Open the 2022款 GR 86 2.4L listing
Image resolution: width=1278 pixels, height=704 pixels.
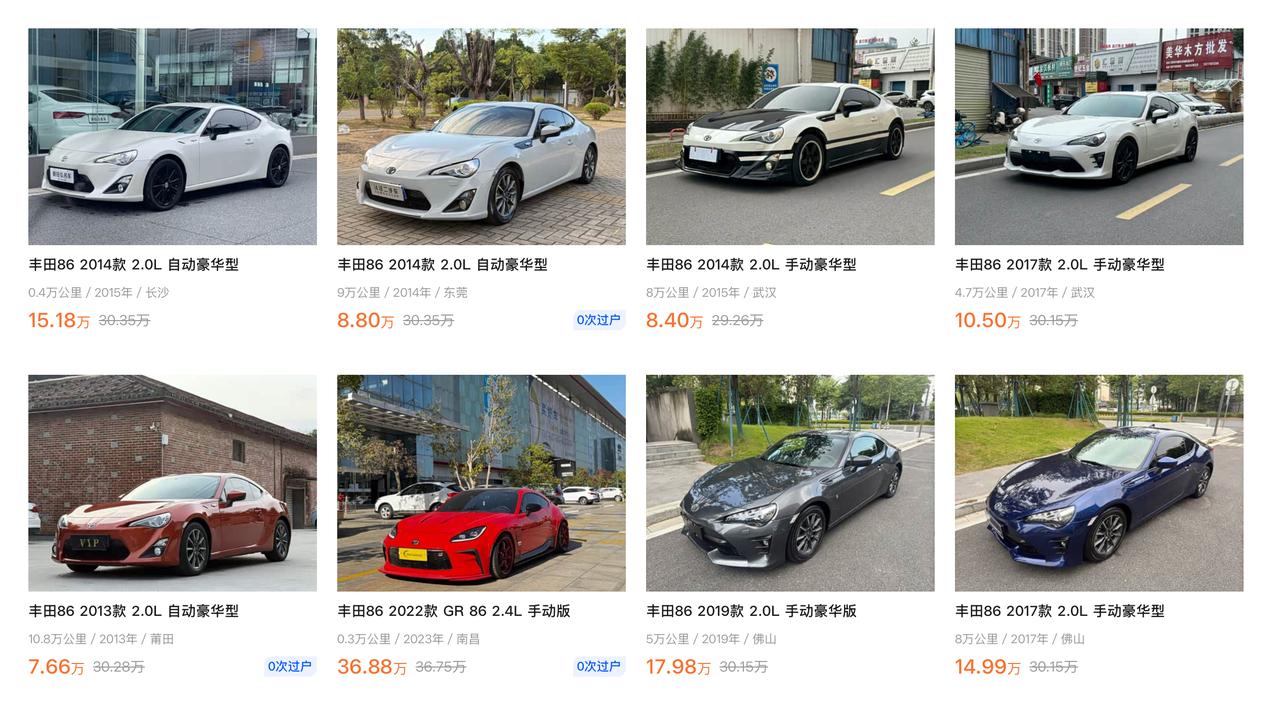click(x=481, y=483)
